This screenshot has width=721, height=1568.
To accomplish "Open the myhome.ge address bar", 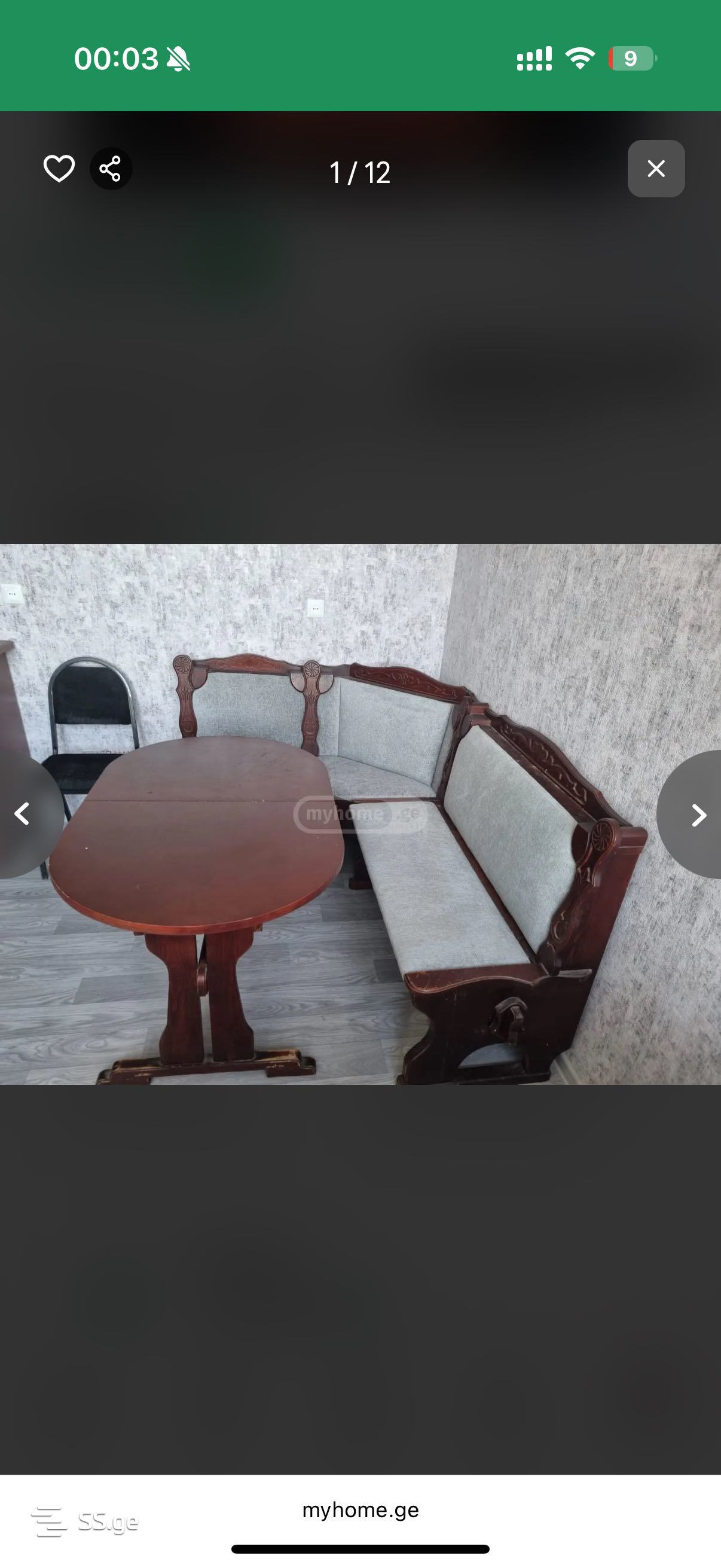I will tap(360, 1510).
